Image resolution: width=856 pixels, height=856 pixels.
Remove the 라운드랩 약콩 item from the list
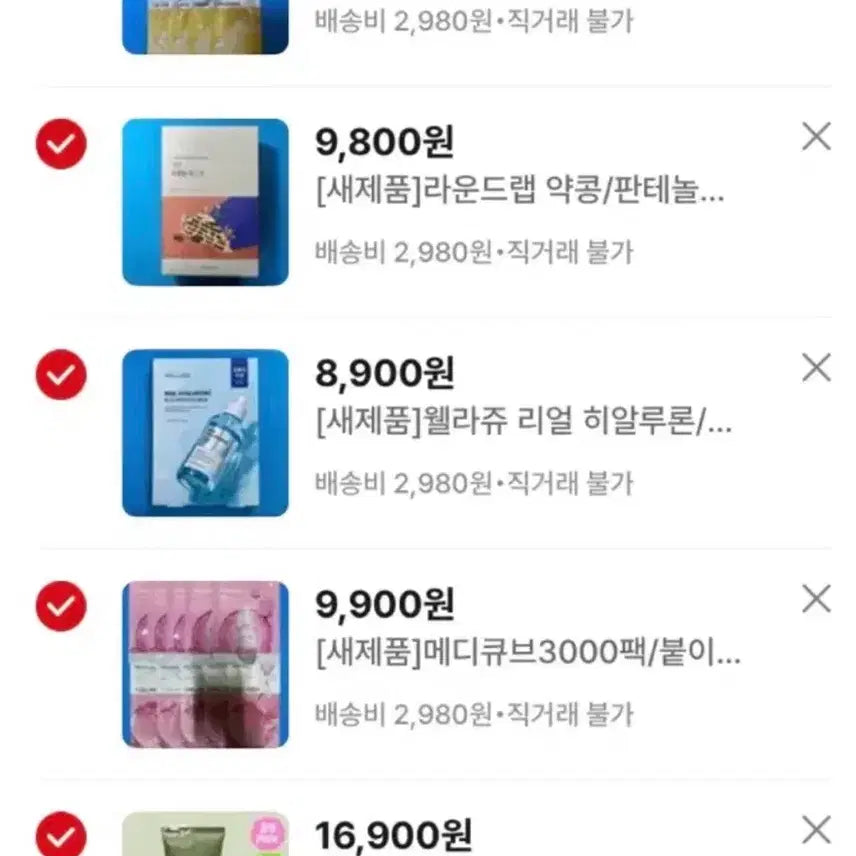816,137
